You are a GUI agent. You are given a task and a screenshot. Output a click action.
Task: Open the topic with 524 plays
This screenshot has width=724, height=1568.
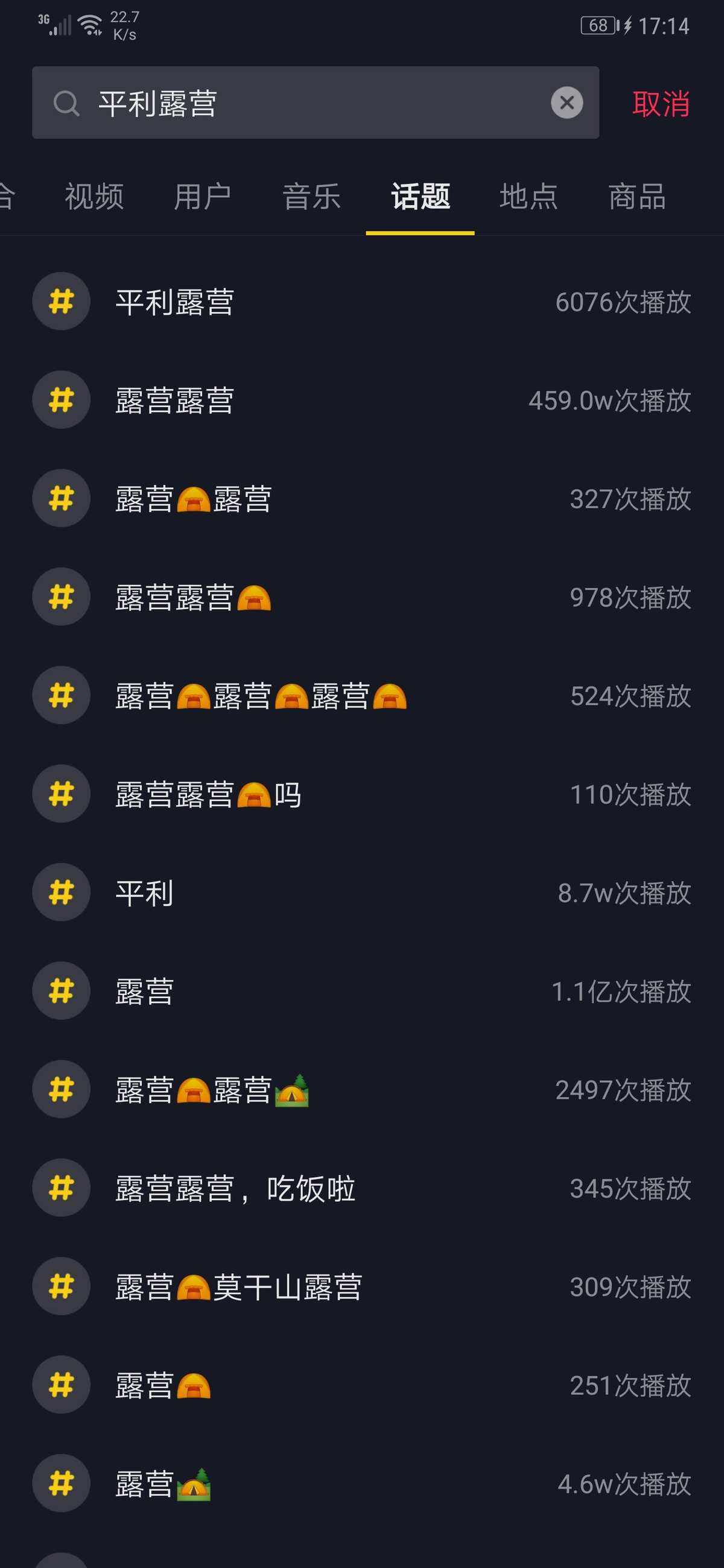coord(361,696)
